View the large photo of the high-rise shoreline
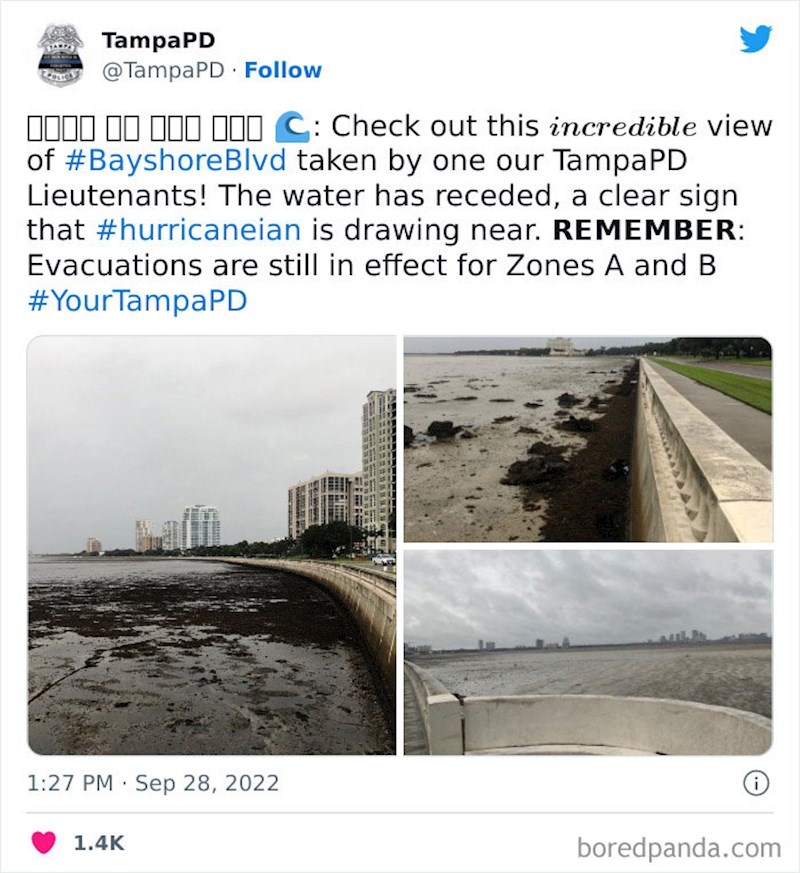The height and width of the screenshot is (873, 800). tap(212, 545)
